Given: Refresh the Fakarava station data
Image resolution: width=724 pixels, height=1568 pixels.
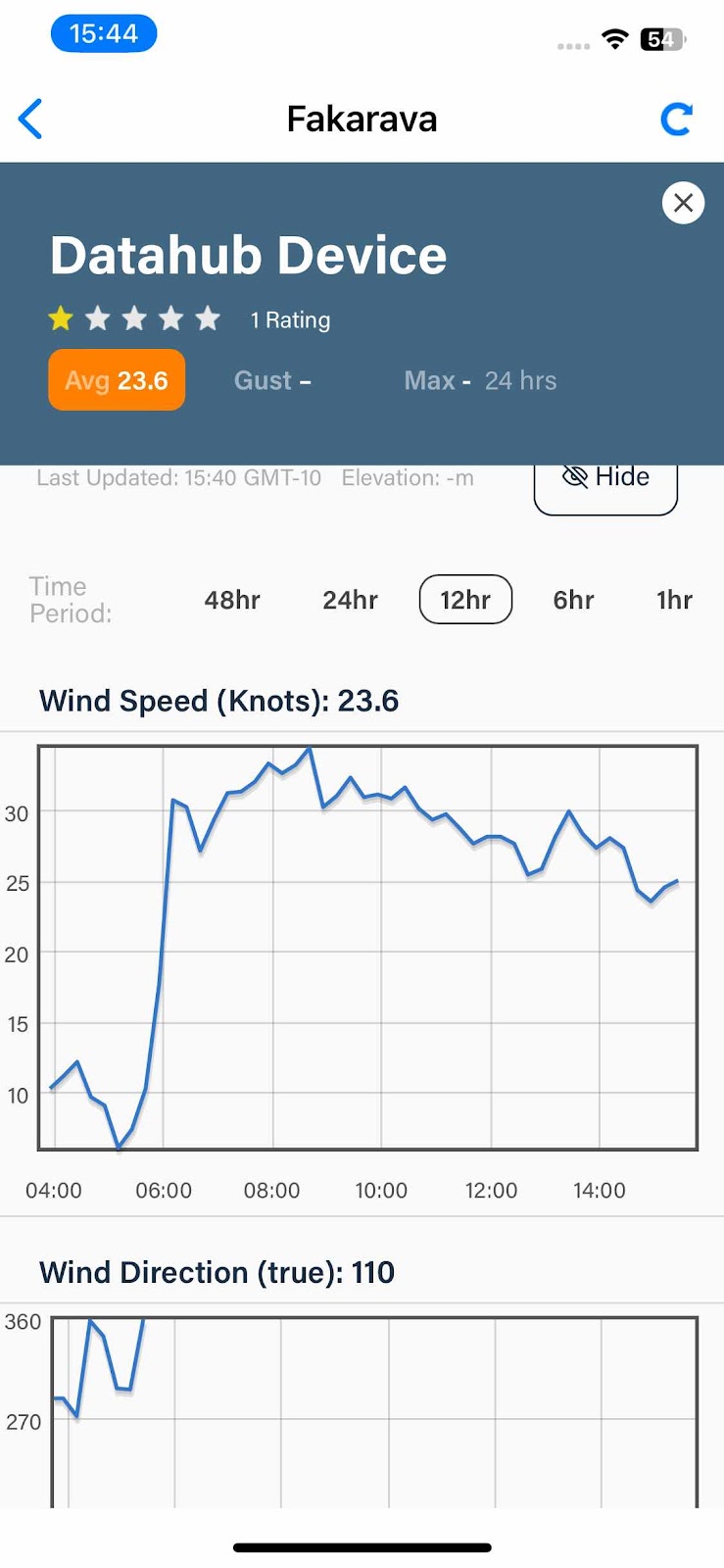Looking at the screenshot, I should [676, 119].
